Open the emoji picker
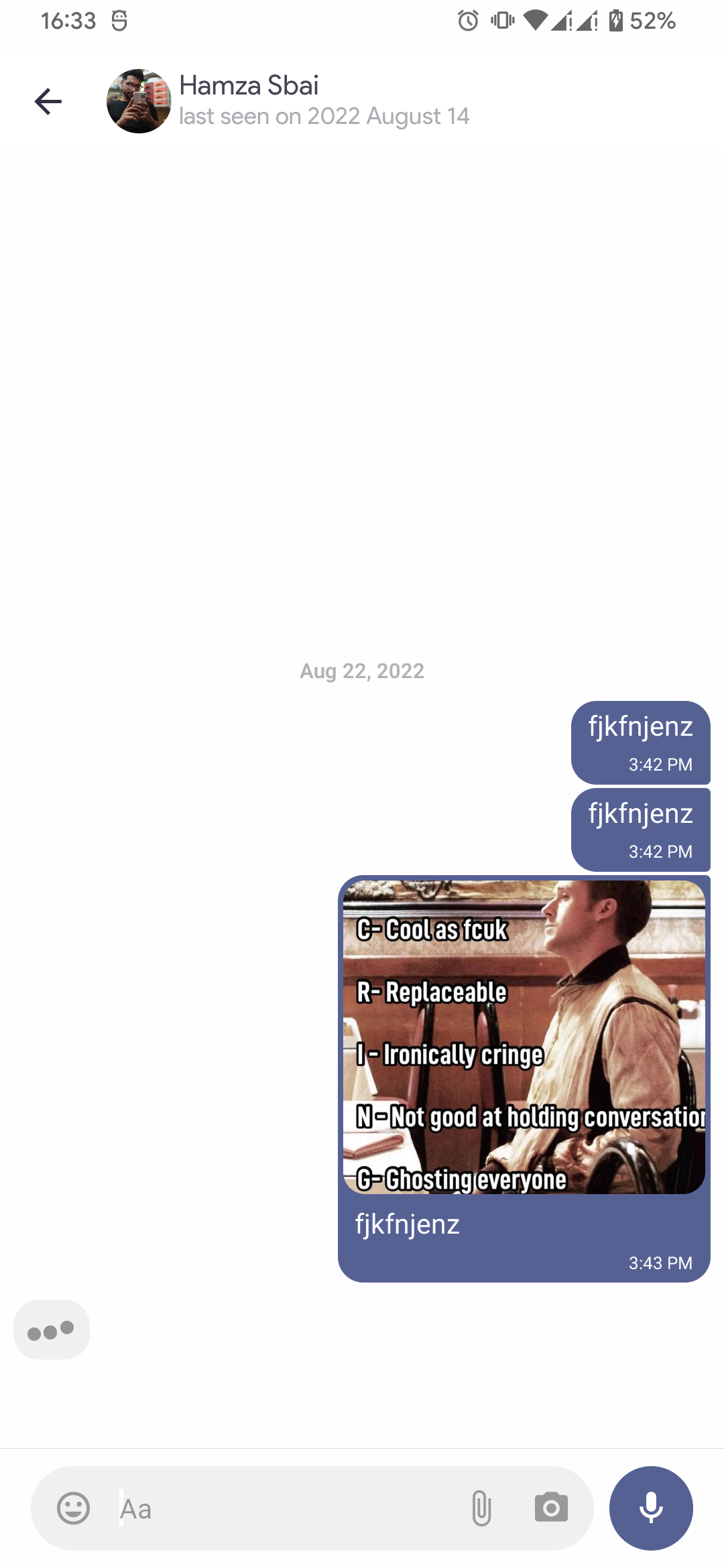This screenshot has height=1568, width=724. (73, 1508)
